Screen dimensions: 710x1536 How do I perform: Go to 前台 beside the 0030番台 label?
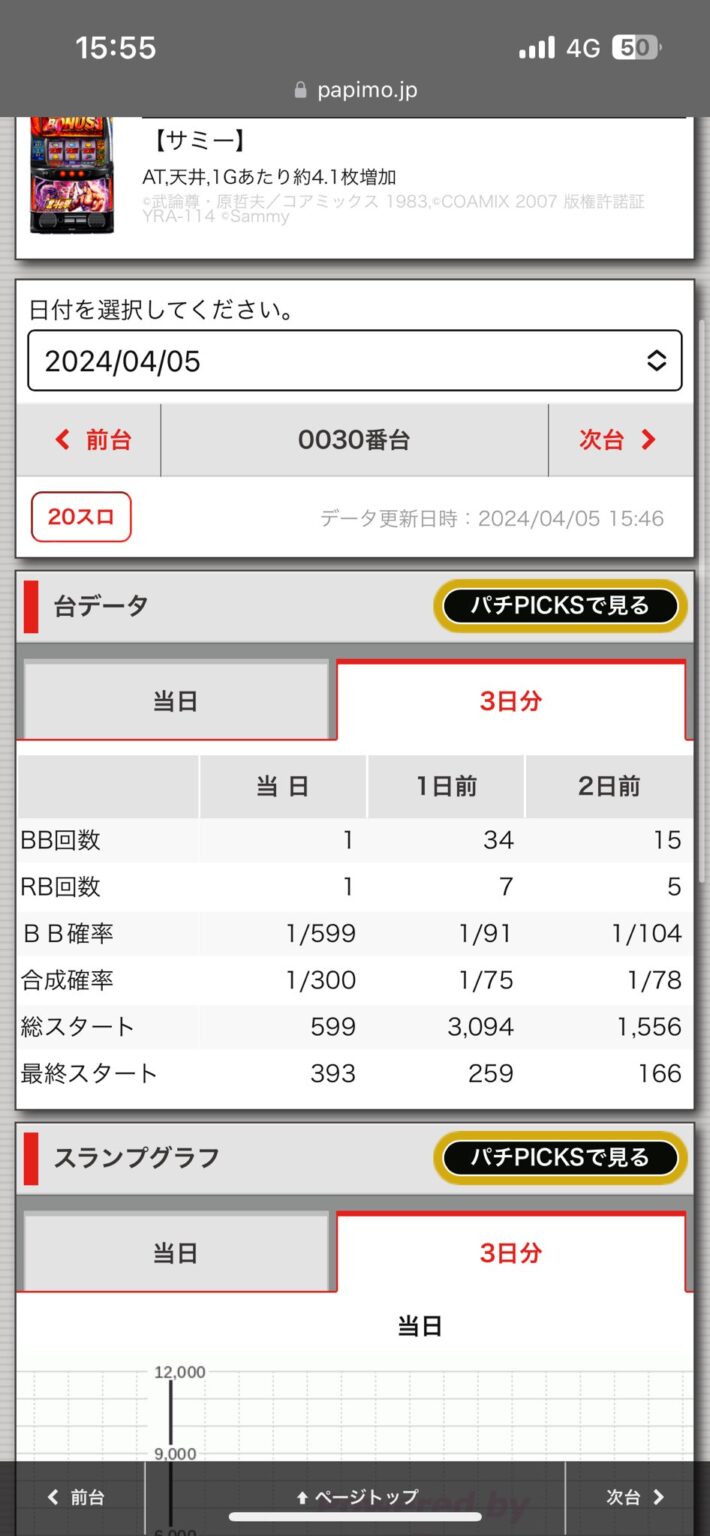[x=89, y=440]
